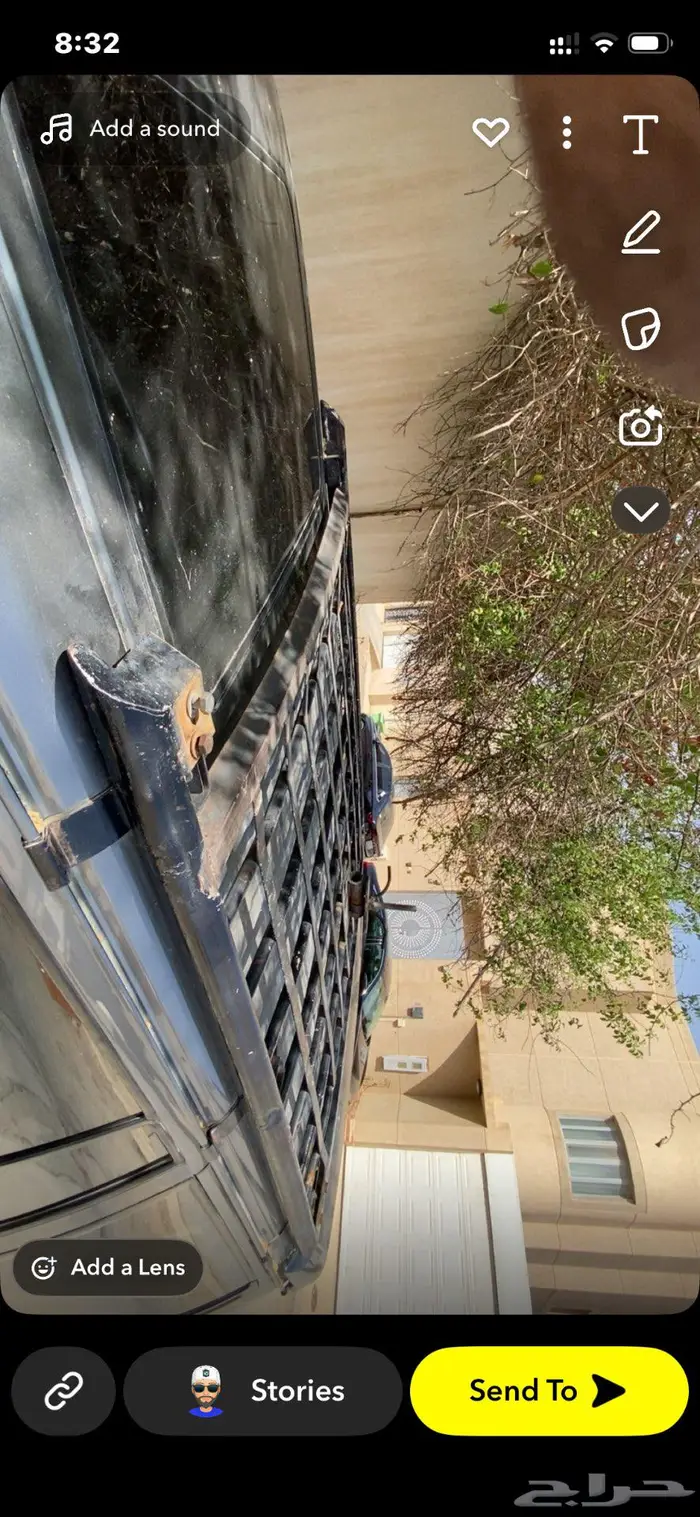Favorite this snap with the heart icon

(x=490, y=132)
